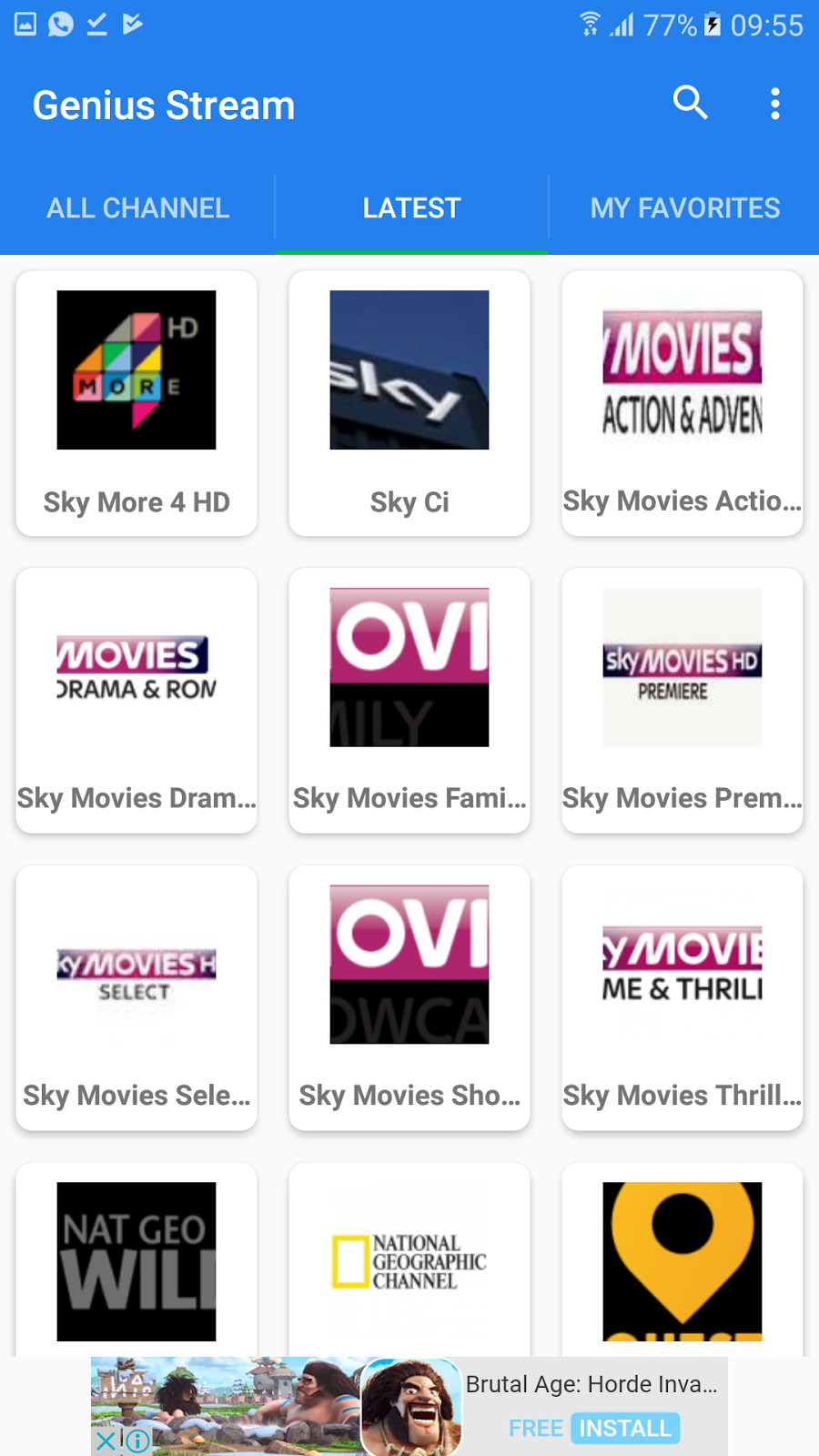Open the Sky Movies Action & Adventure channel

[x=682, y=369]
